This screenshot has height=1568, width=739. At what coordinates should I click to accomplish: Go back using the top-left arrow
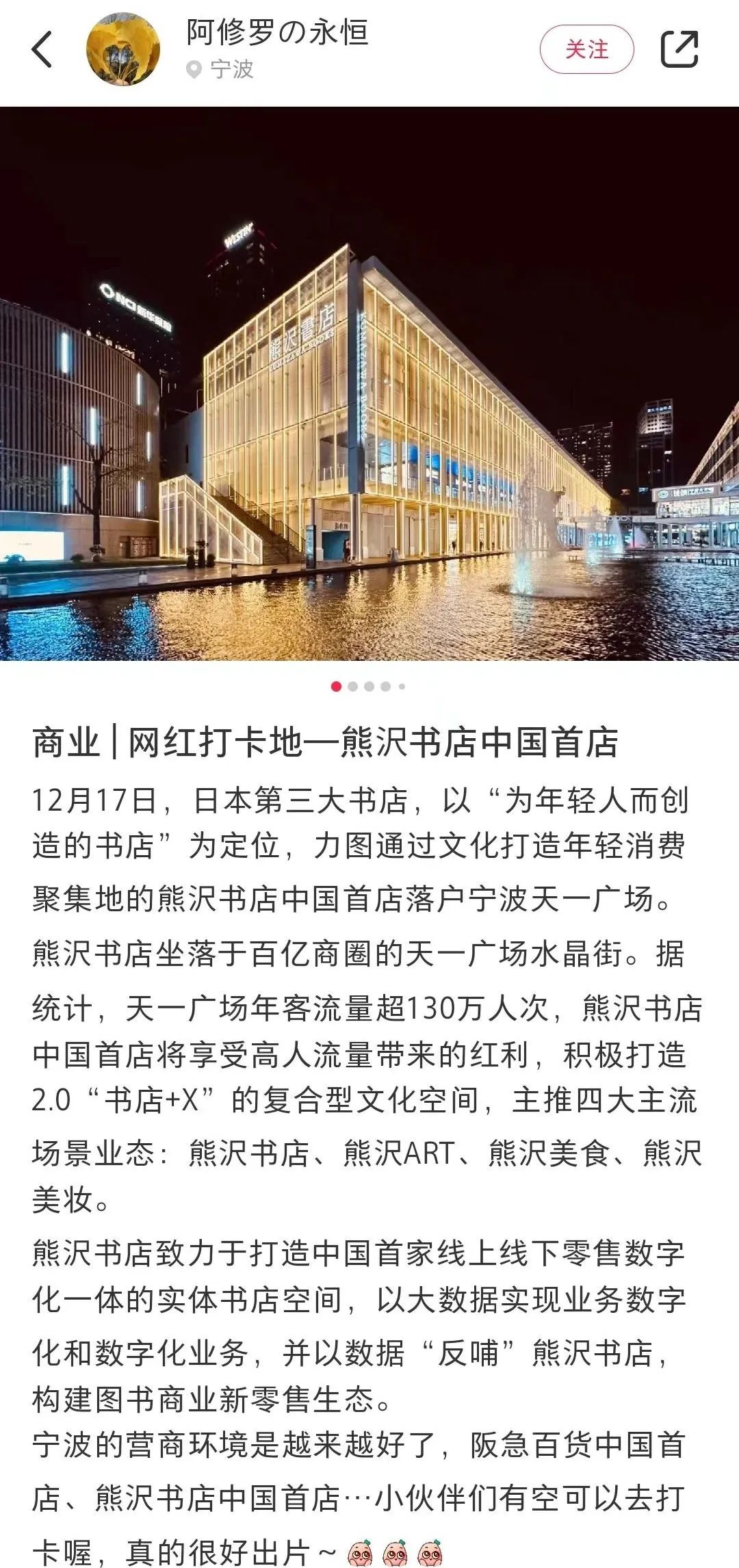[42, 49]
